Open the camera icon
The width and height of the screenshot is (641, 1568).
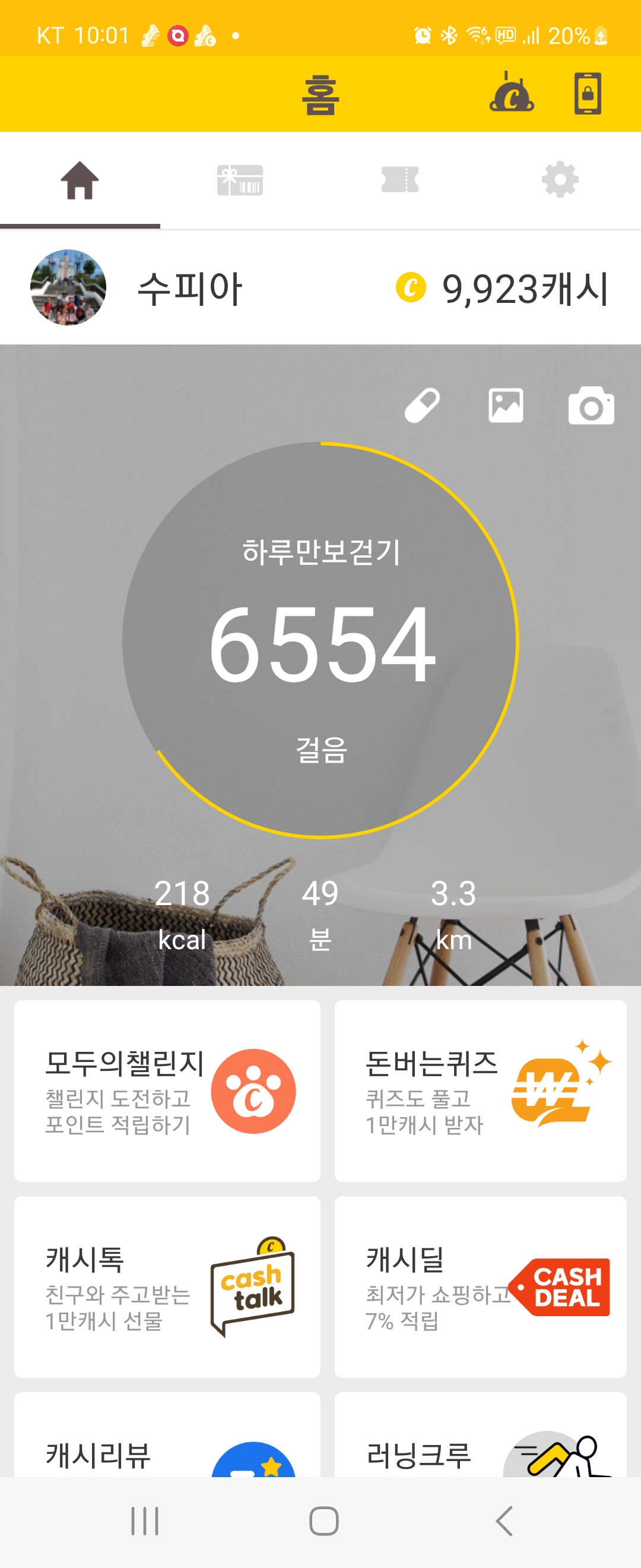pyautogui.click(x=591, y=406)
